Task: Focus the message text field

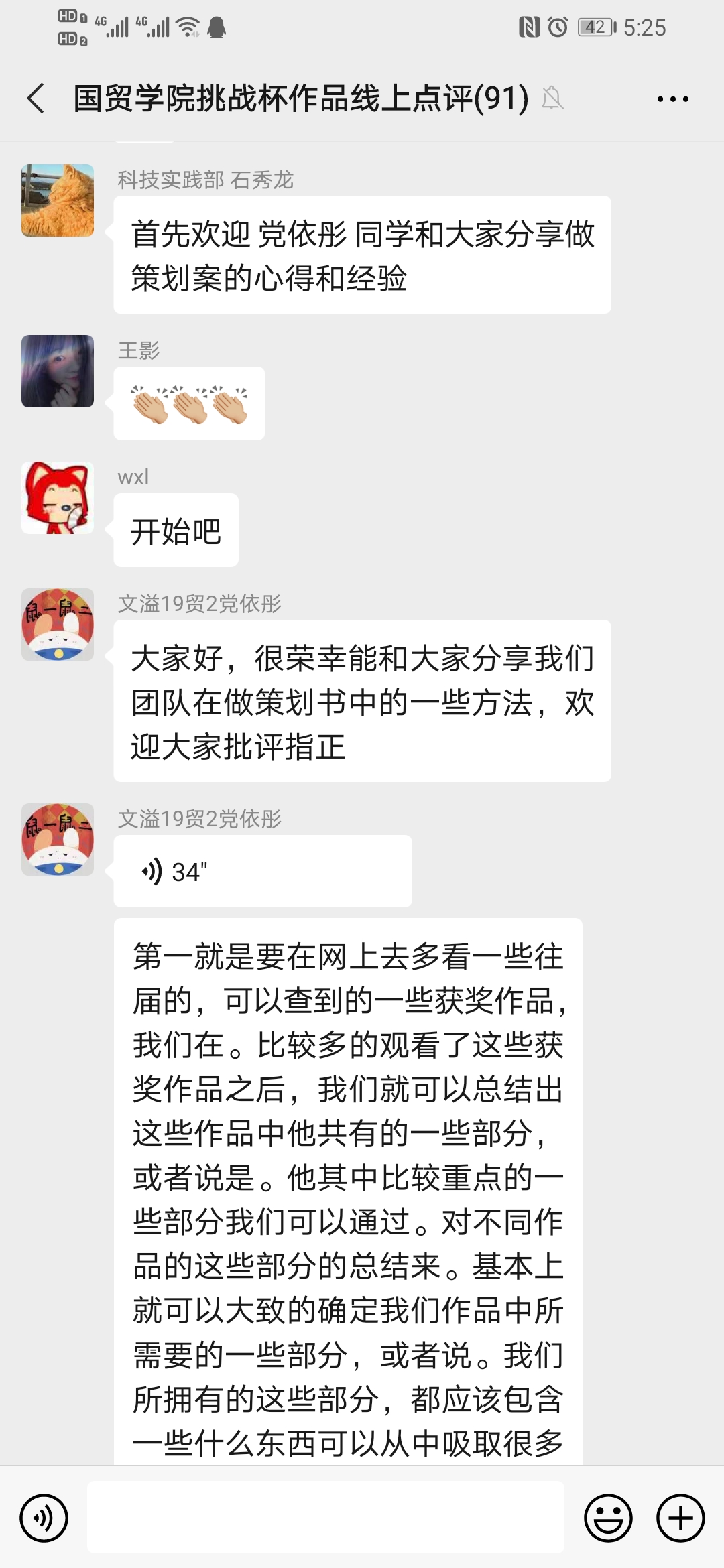Action: coord(326,1518)
